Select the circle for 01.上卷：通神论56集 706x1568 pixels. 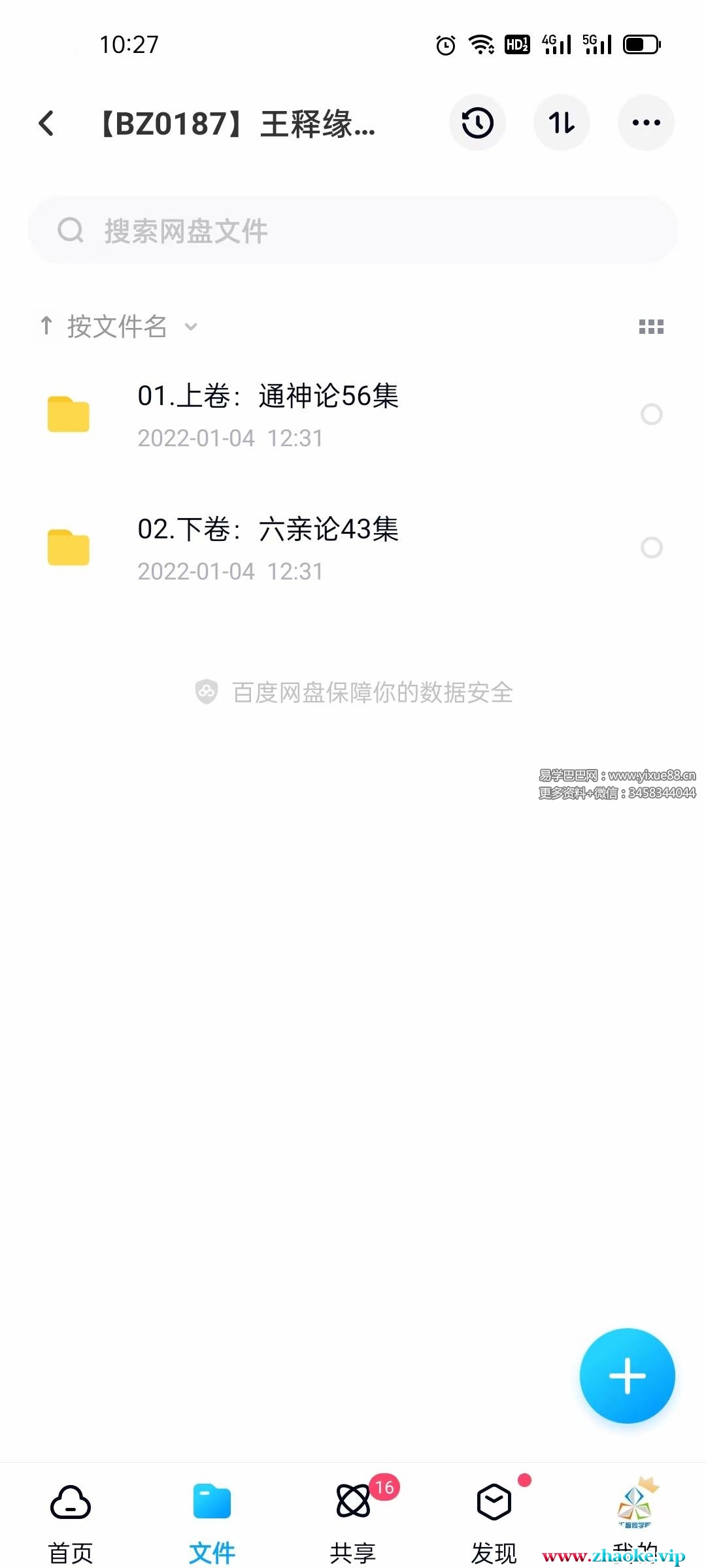click(651, 414)
